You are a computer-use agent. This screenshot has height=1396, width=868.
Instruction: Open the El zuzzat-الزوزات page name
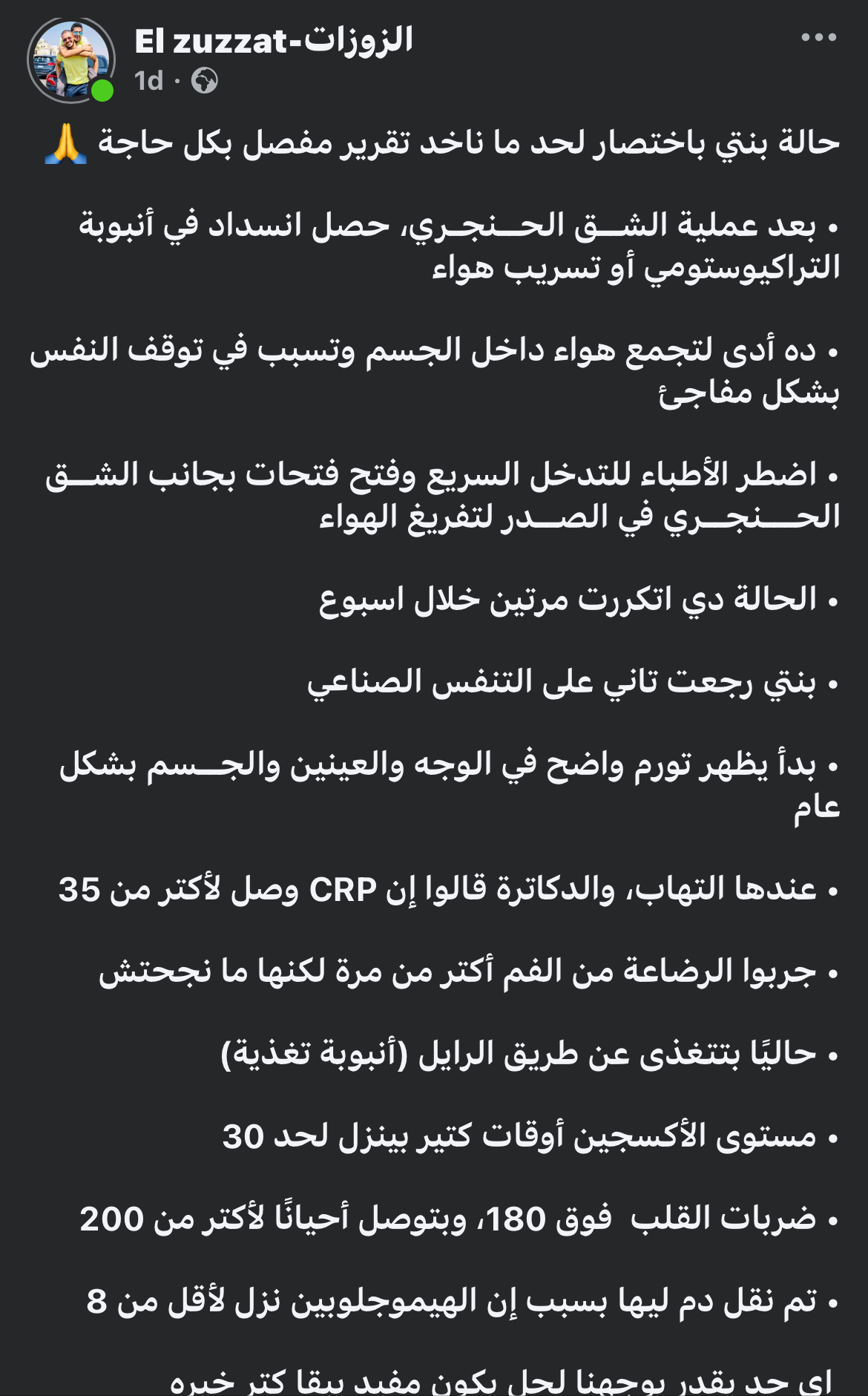[x=273, y=40]
